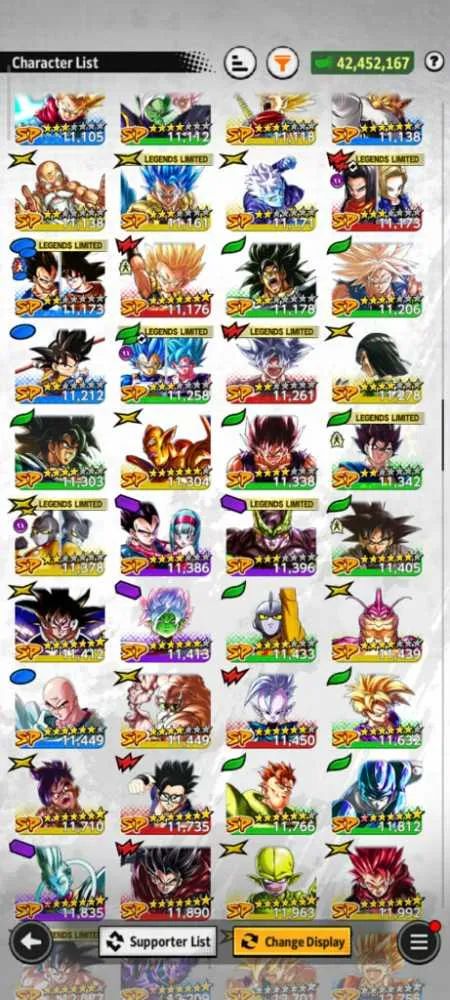The height and width of the screenshot is (1000, 450).
Task: Open the character card showing 11,632
Action: (x=377, y=711)
